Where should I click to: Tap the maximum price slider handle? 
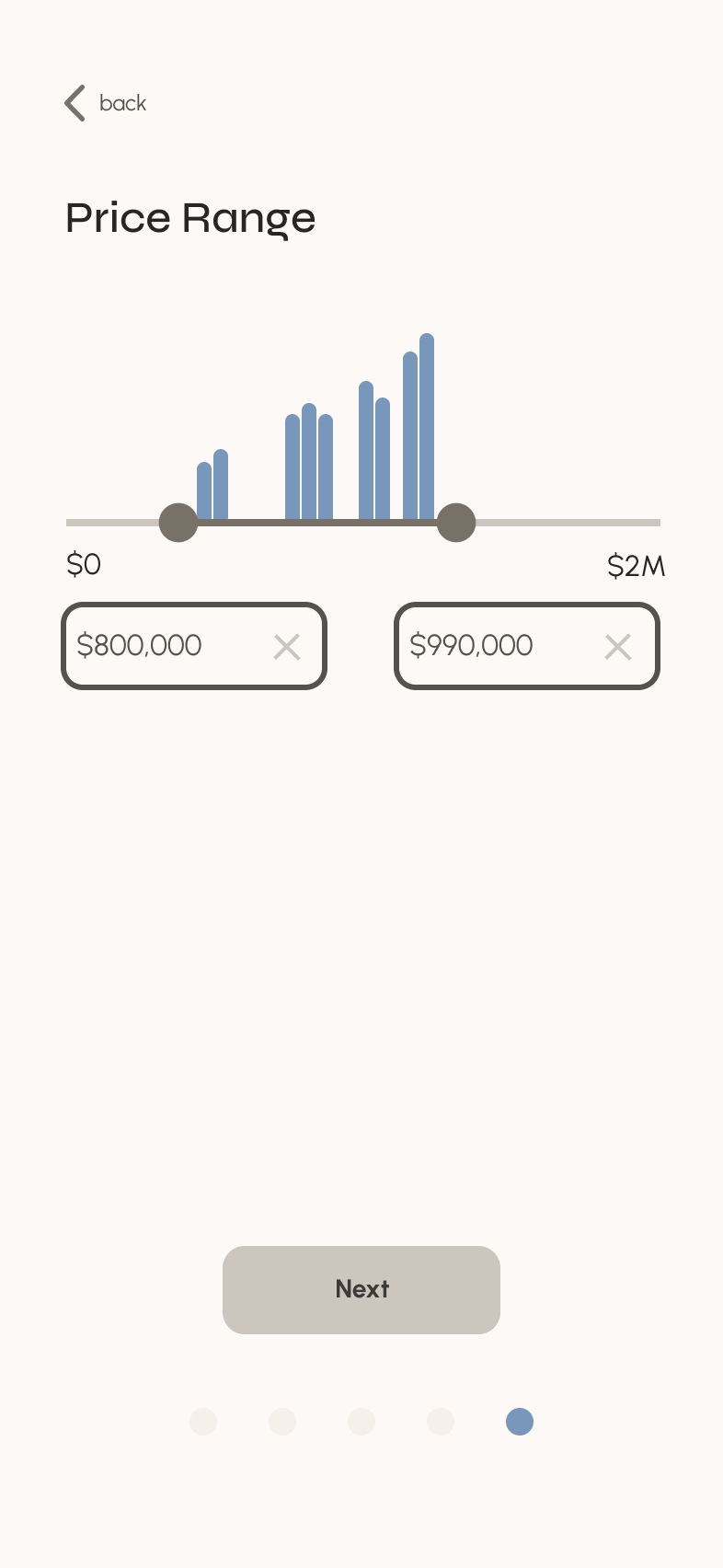coord(456,523)
